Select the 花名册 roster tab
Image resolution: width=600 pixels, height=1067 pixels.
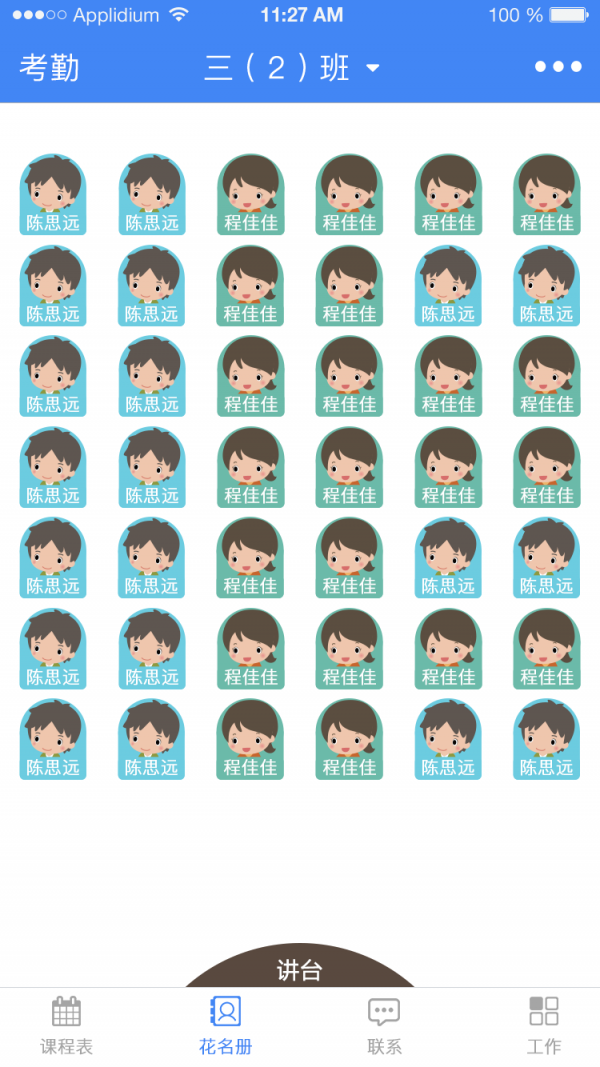pyautogui.click(x=226, y=1026)
